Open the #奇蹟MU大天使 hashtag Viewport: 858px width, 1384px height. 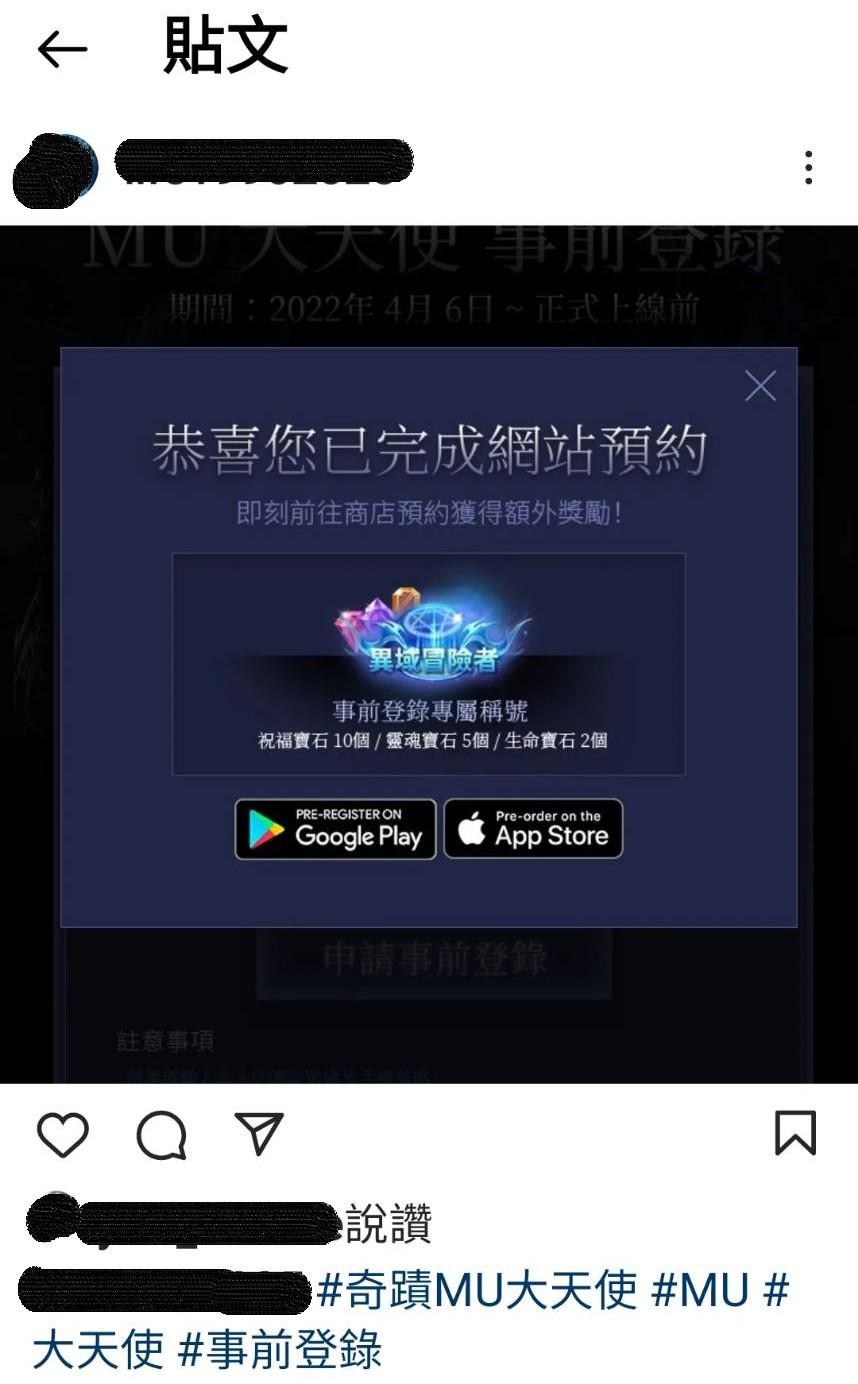pyautogui.click(x=477, y=1291)
